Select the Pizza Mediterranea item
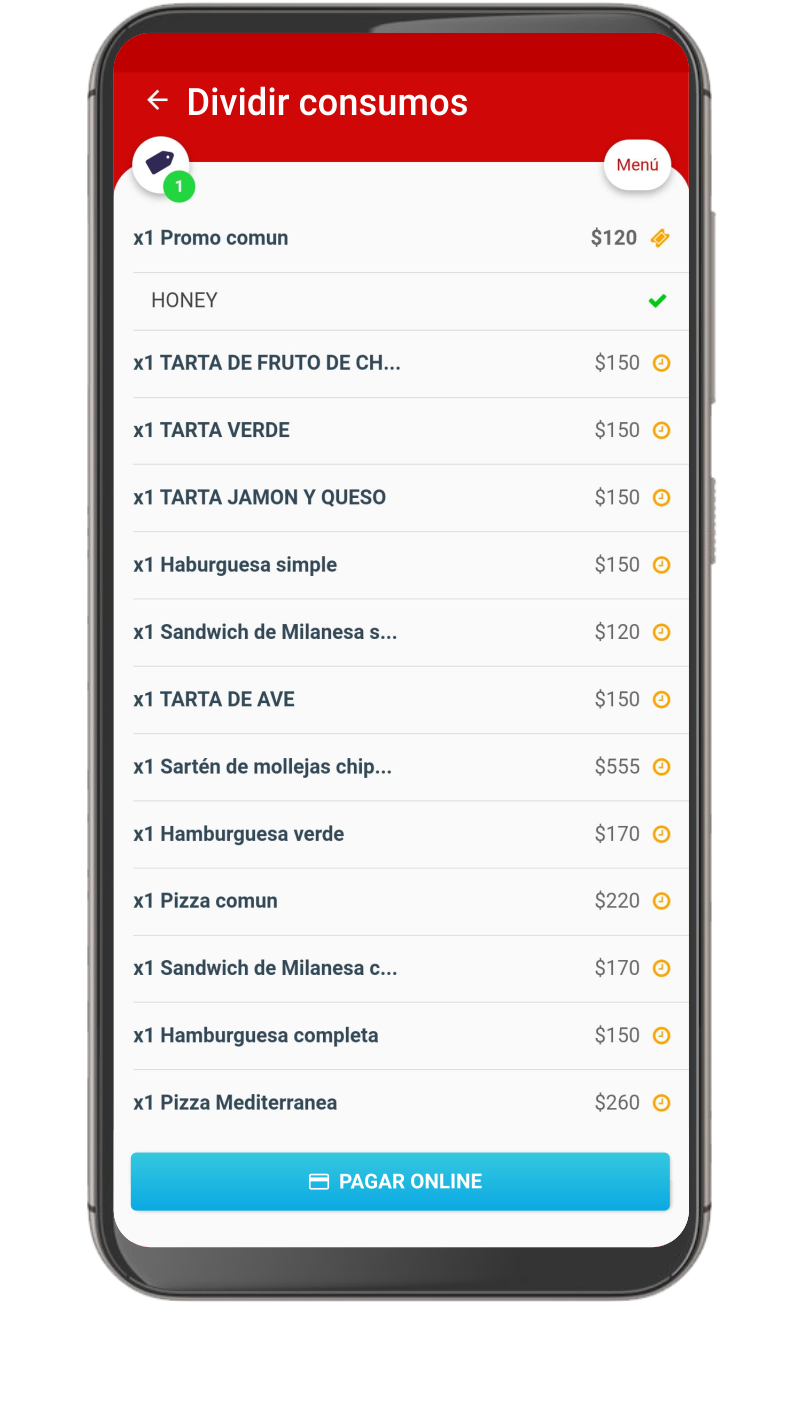804x1428 pixels. click(400, 1103)
